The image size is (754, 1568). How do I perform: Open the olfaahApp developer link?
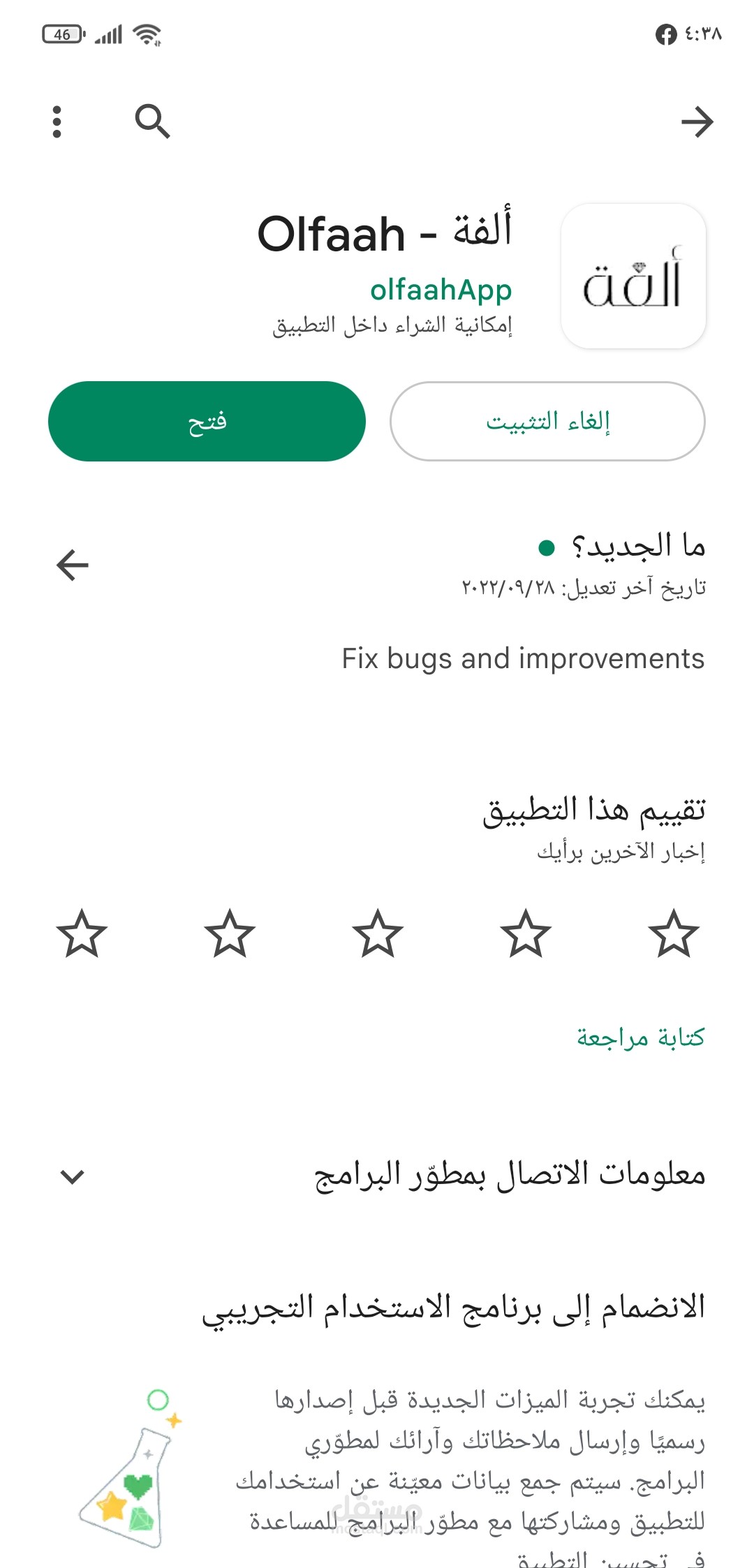pyautogui.click(x=441, y=290)
